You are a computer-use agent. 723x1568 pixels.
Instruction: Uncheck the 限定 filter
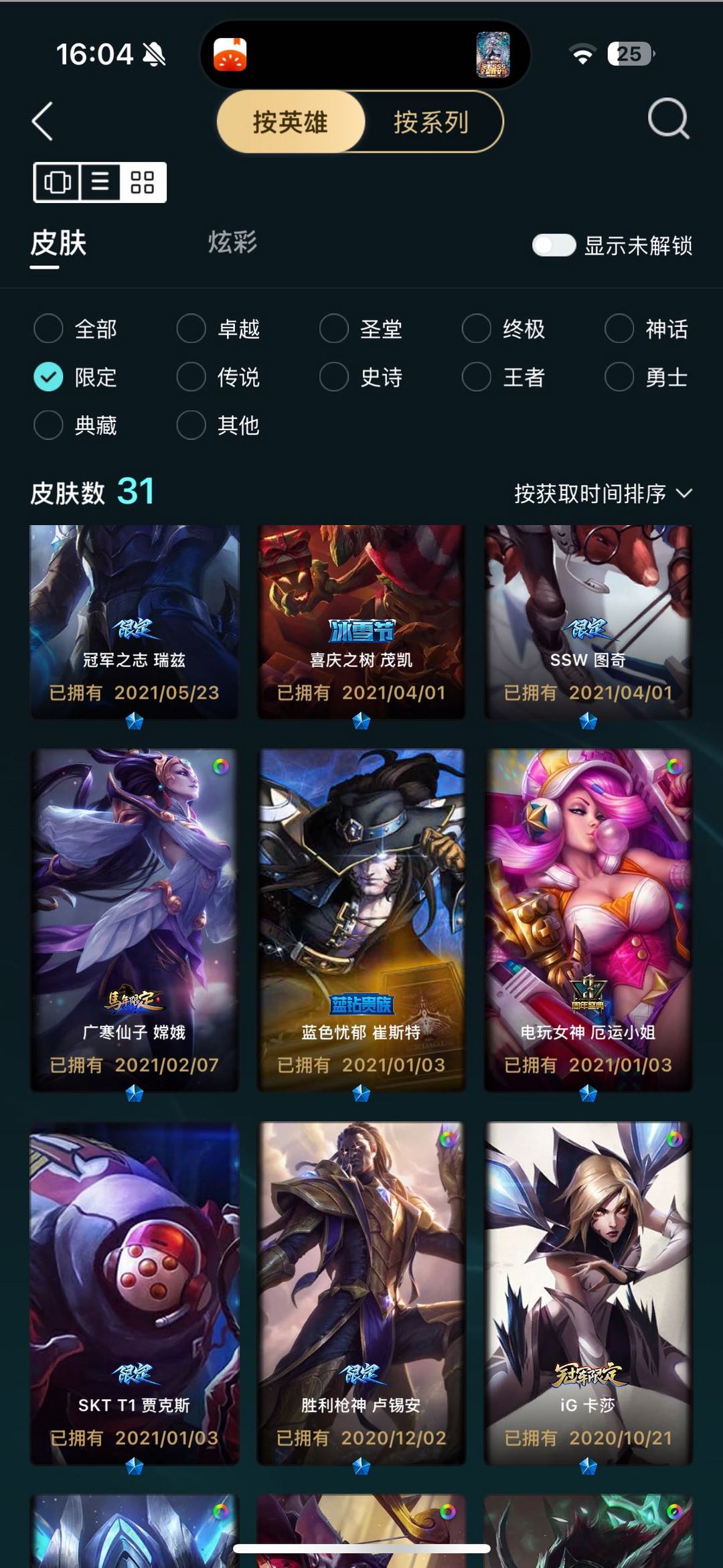[x=49, y=377]
